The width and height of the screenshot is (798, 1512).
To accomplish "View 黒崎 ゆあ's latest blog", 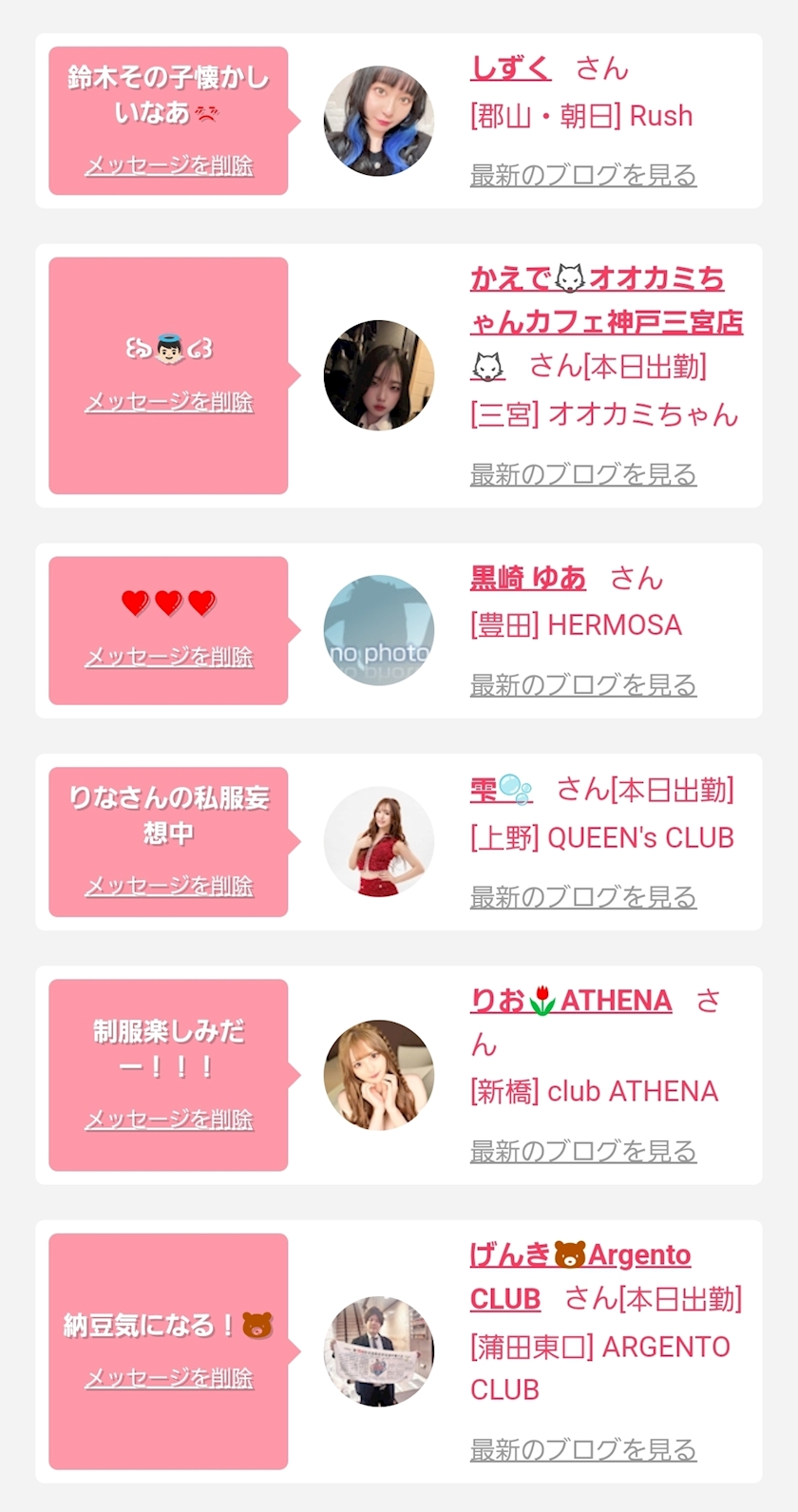I will (583, 684).
